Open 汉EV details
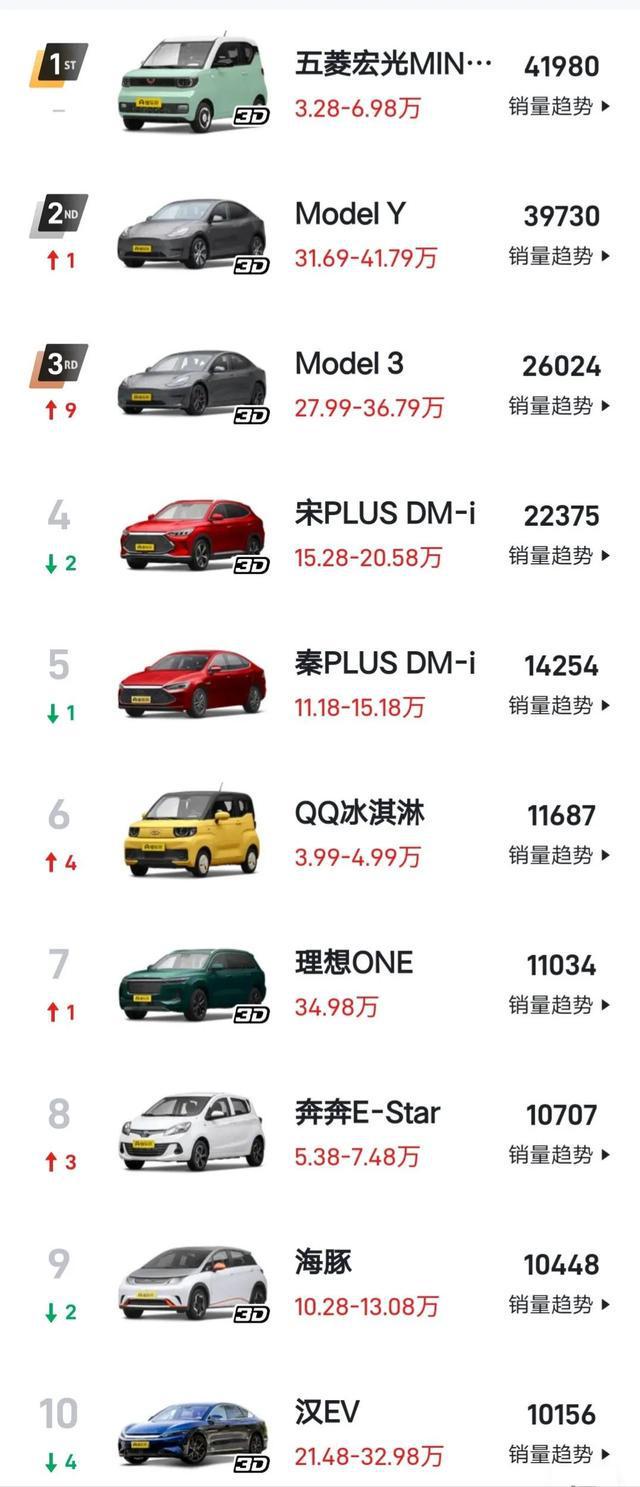This screenshot has height=1487, width=640. pos(327,1413)
